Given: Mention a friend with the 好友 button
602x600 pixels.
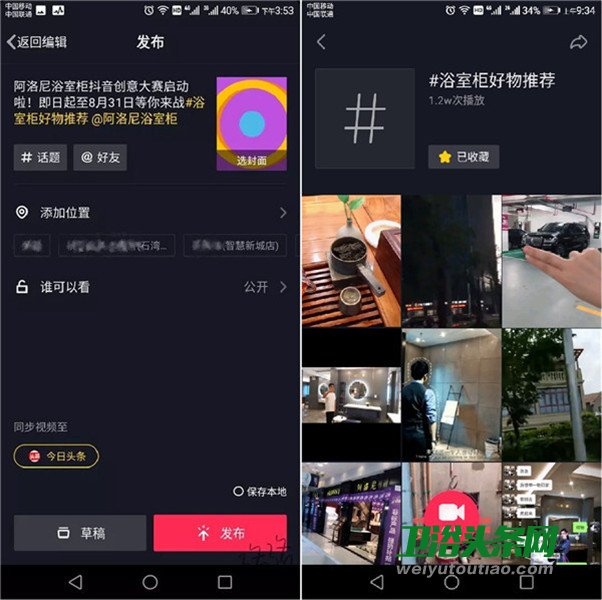Looking at the screenshot, I should pos(99,157).
